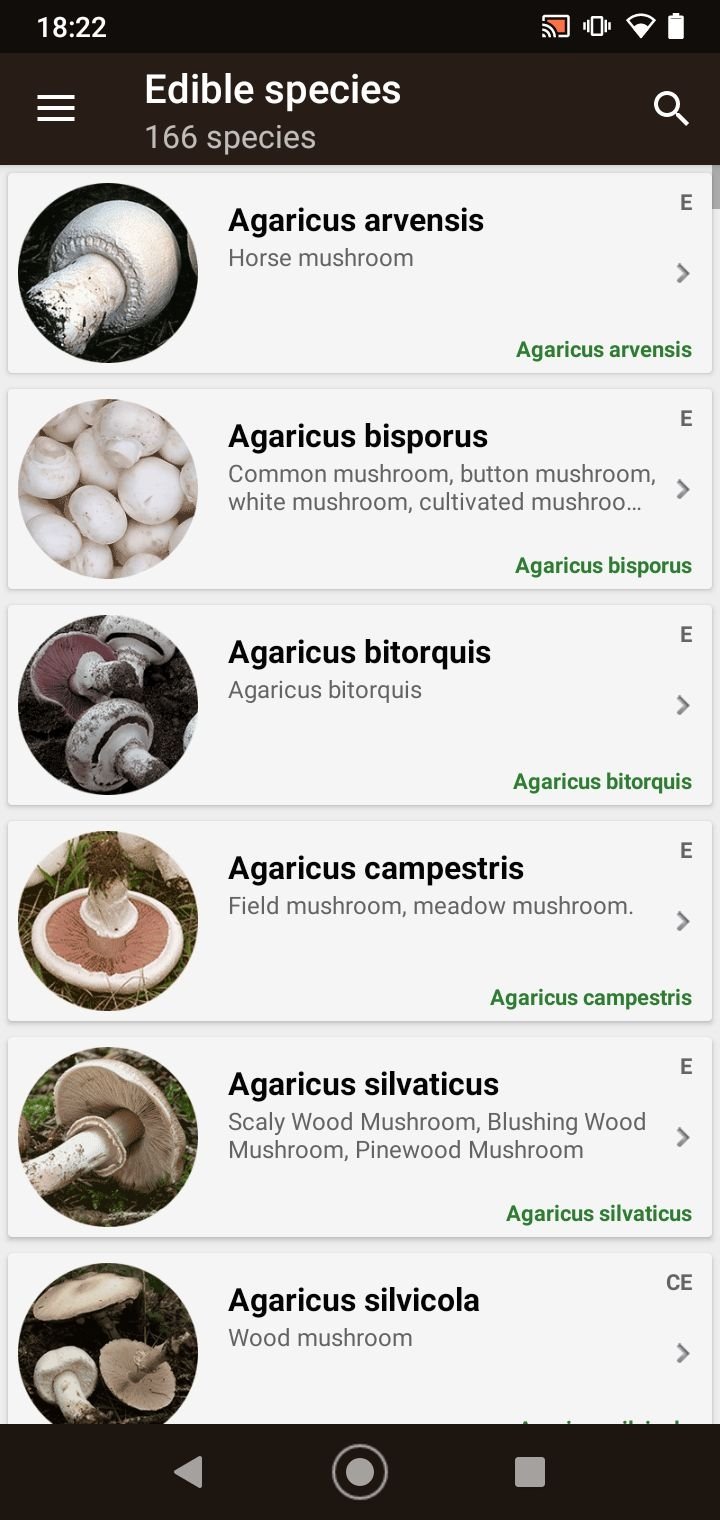Tap the system home button
Image resolution: width=720 pixels, height=1520 pixels.
click(360, 1472)
